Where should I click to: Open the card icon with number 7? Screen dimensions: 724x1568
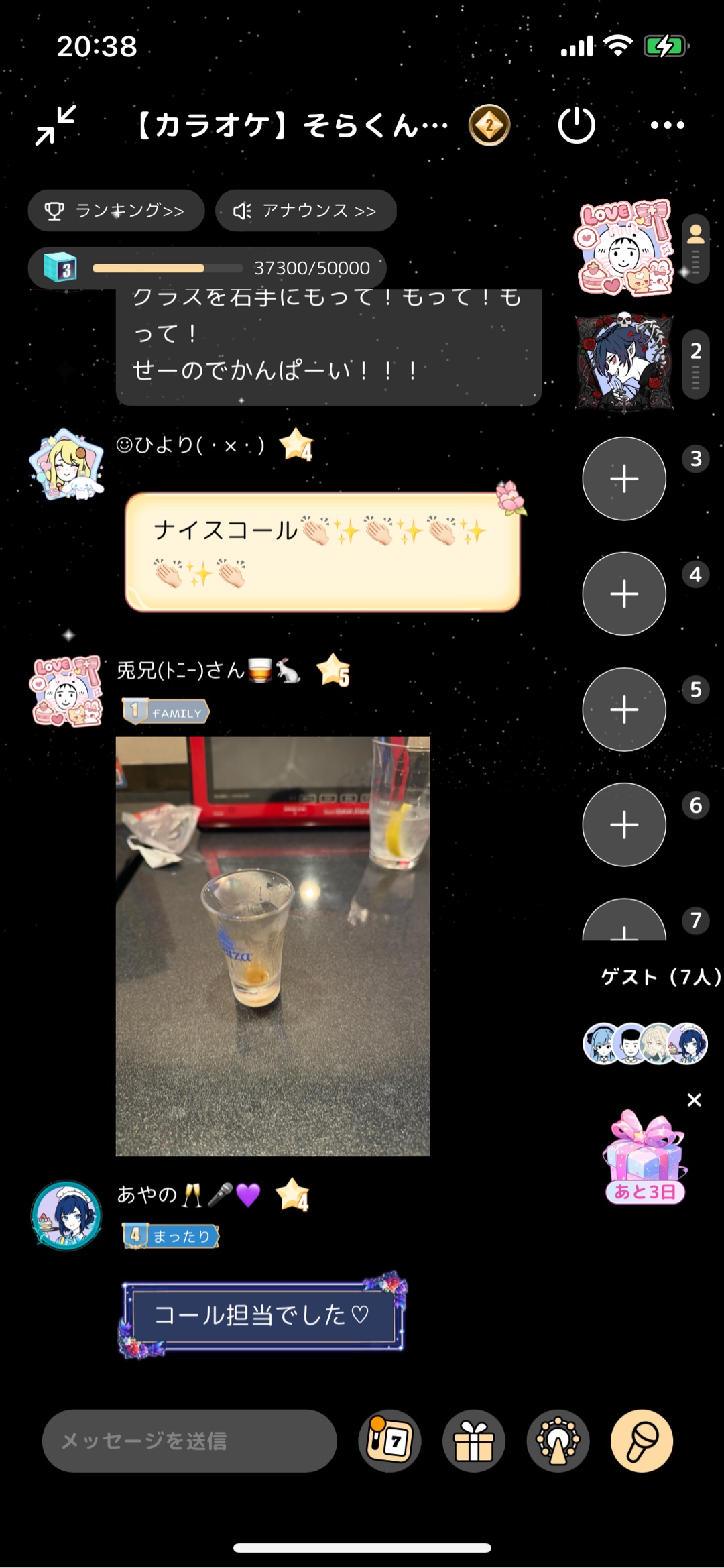pos(389,1441)
